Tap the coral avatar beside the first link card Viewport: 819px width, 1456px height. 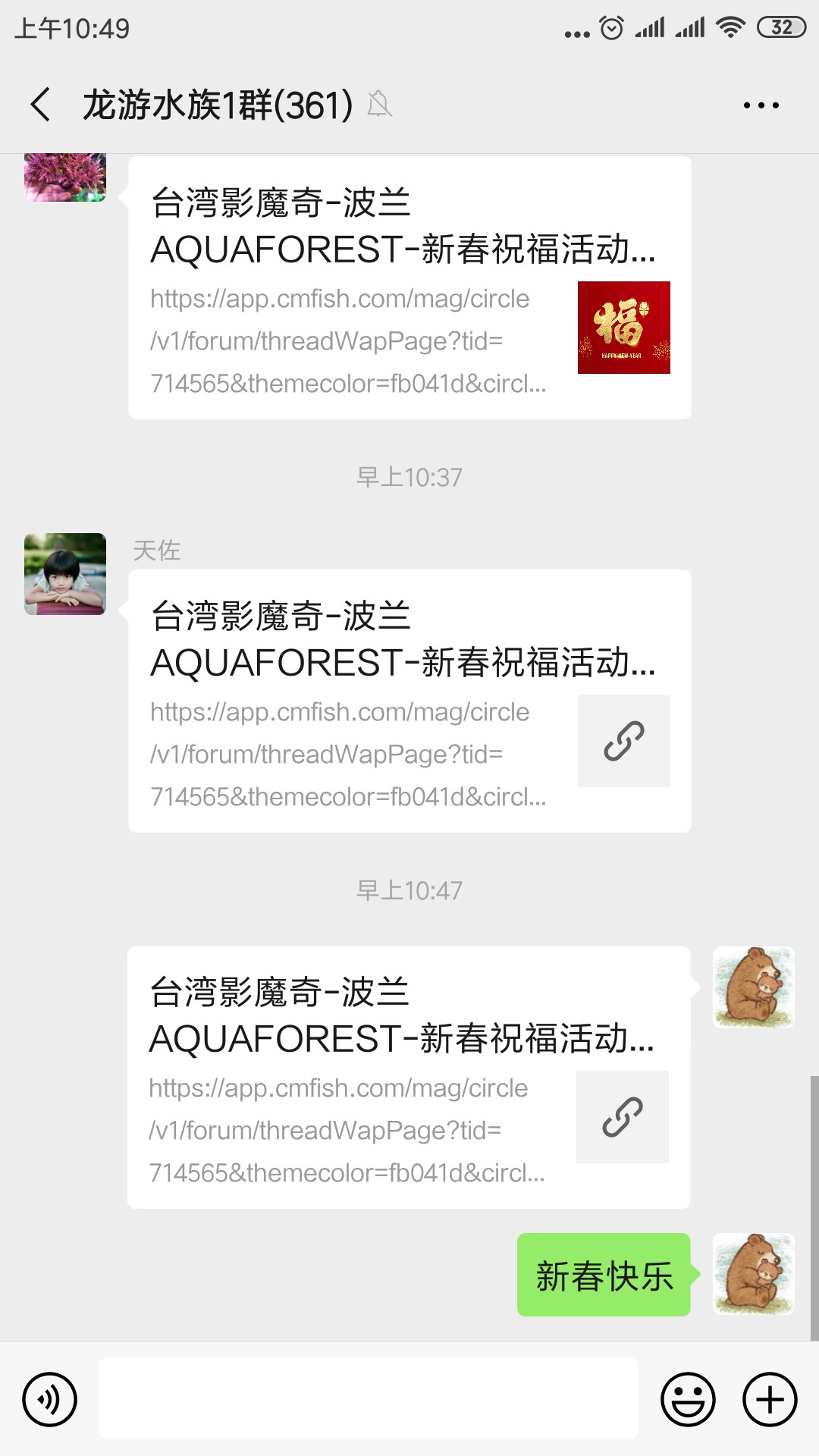[65, 177]
